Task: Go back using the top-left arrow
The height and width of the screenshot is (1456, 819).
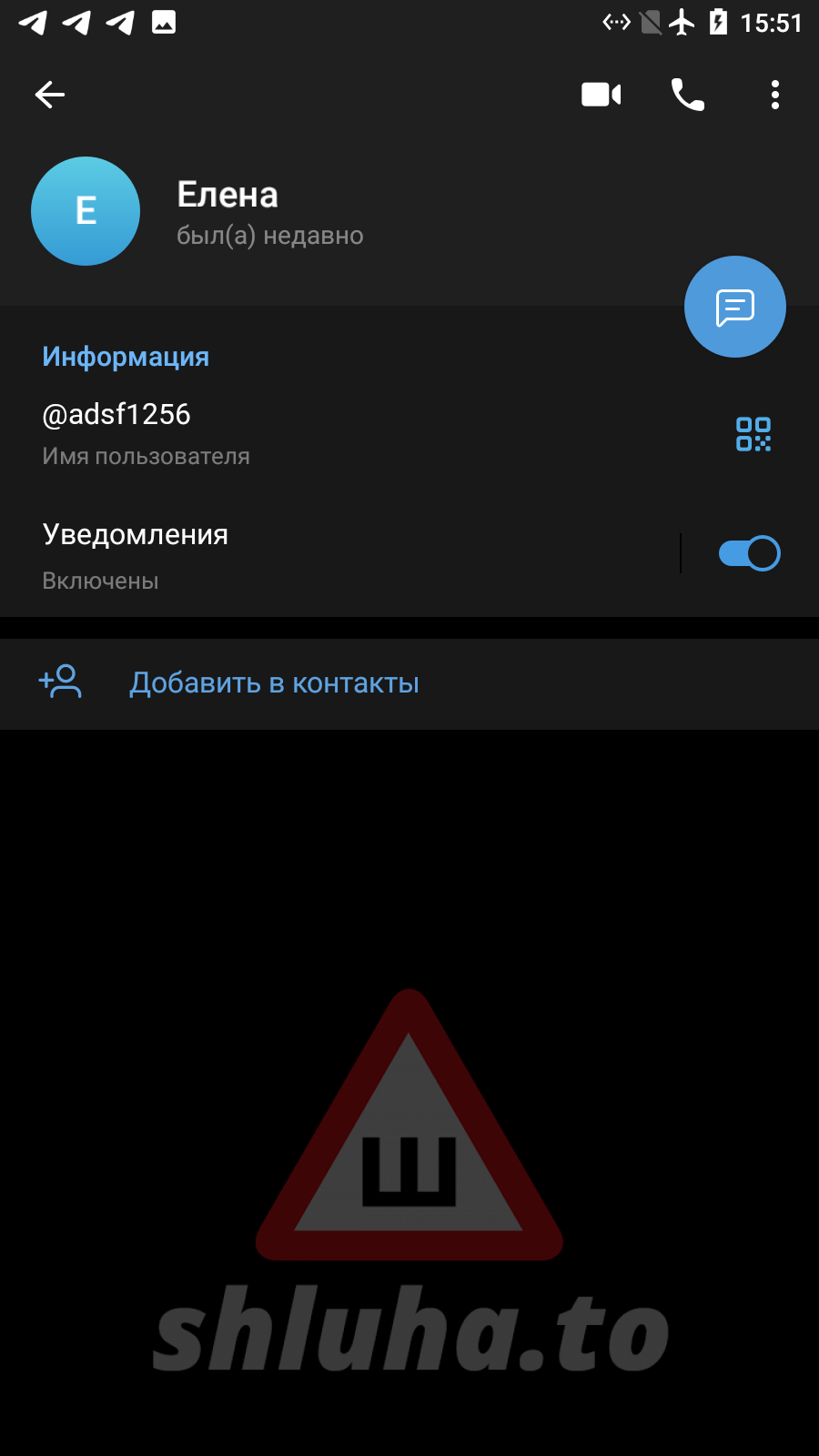Action: (x=50, y=95)
